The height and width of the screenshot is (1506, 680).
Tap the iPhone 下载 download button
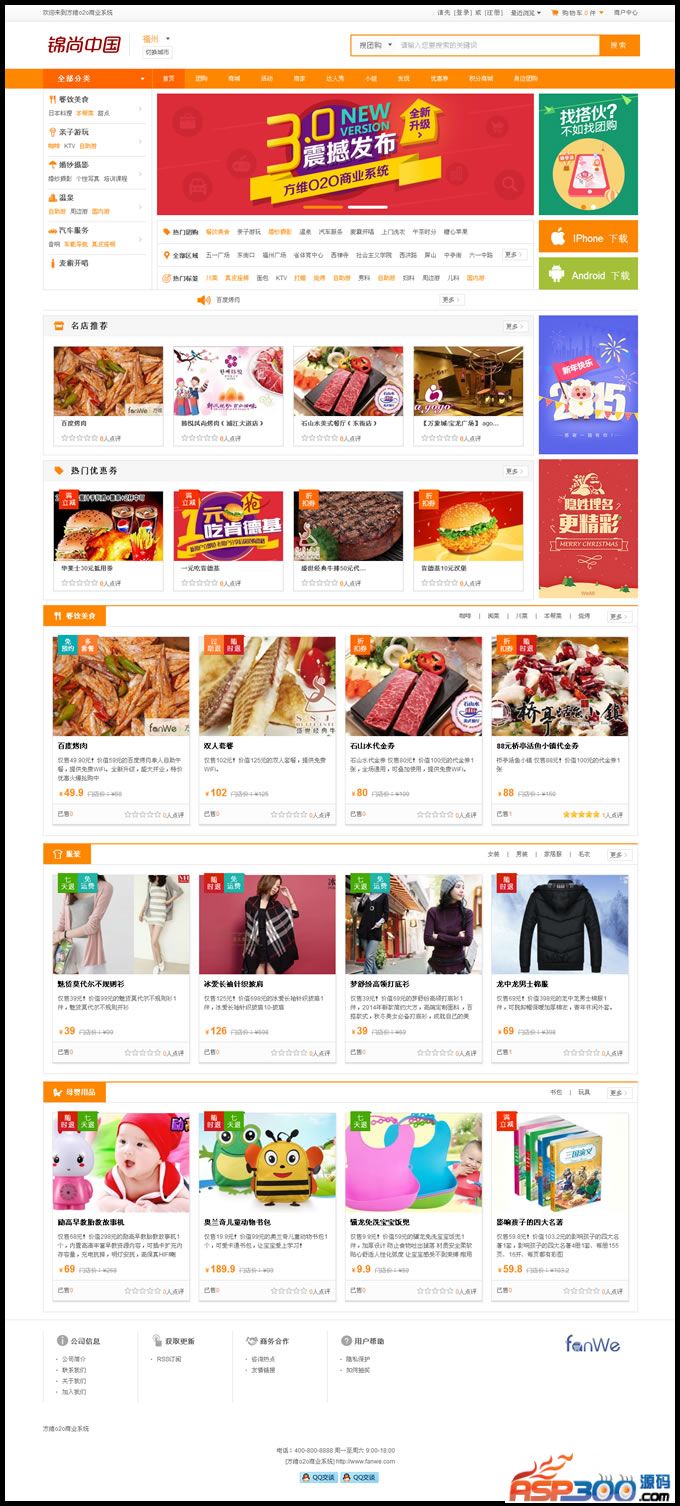point(588,238)
